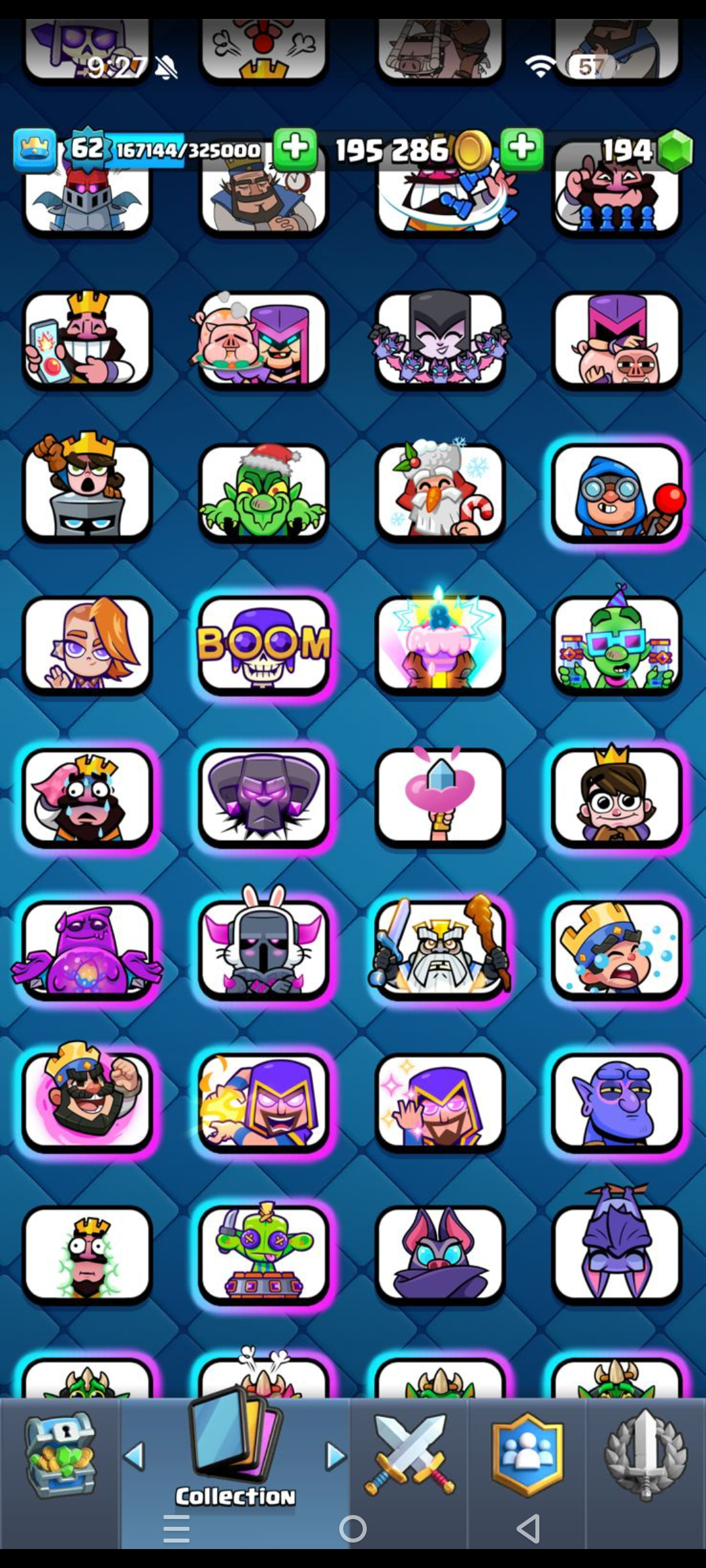Pick the heart with crystal emote

point(440,797)
